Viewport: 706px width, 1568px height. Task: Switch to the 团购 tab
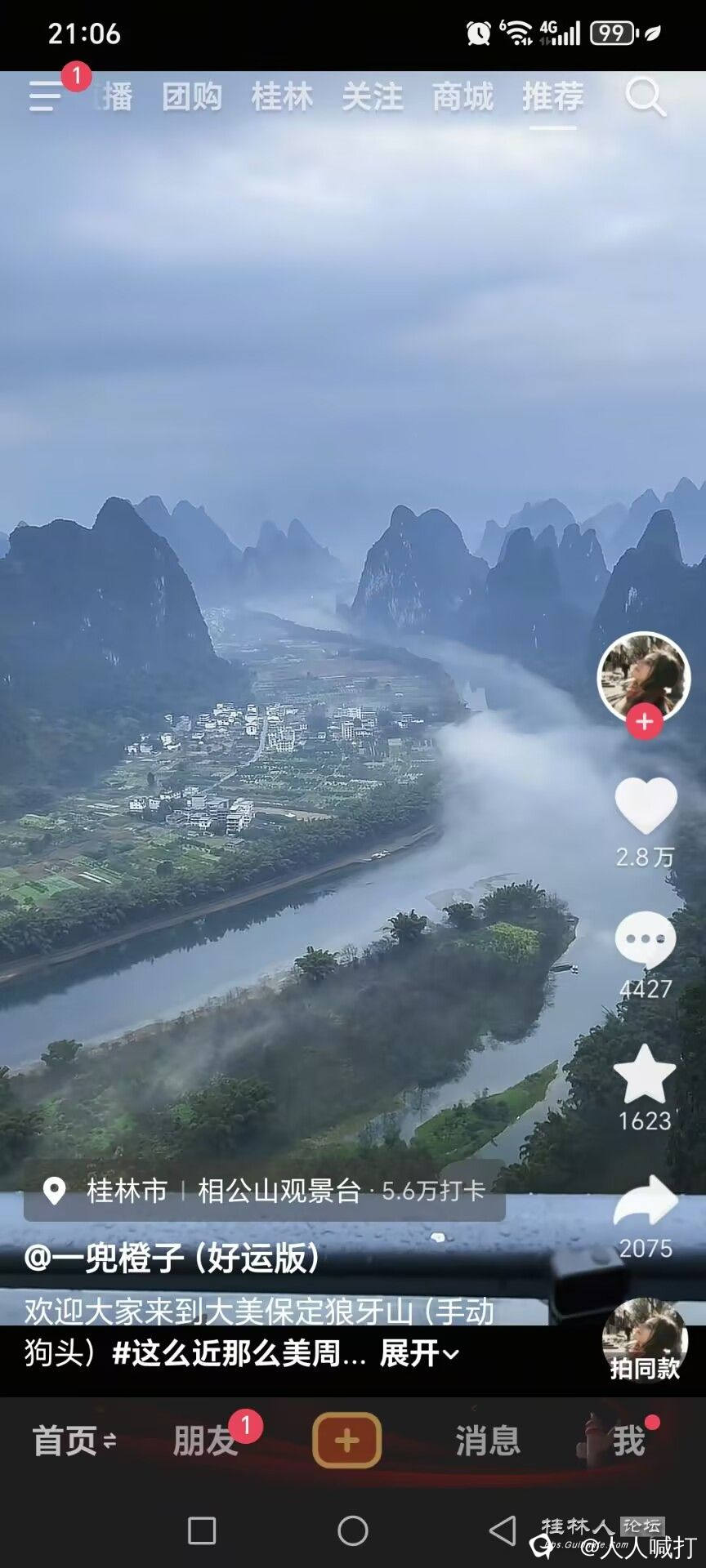[x=192, y=96]
